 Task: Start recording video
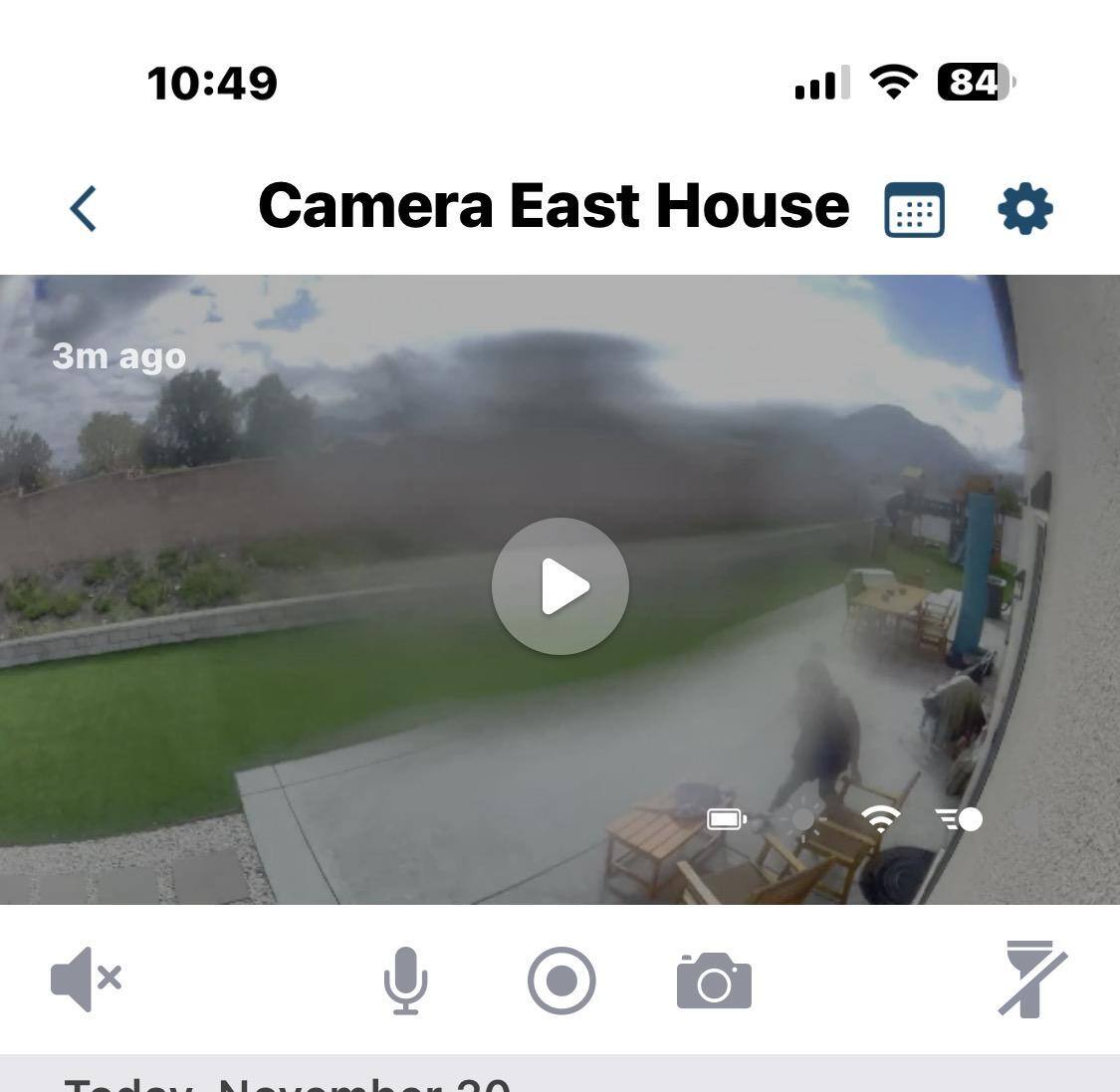pyautogui.click(x=561, y=981)
